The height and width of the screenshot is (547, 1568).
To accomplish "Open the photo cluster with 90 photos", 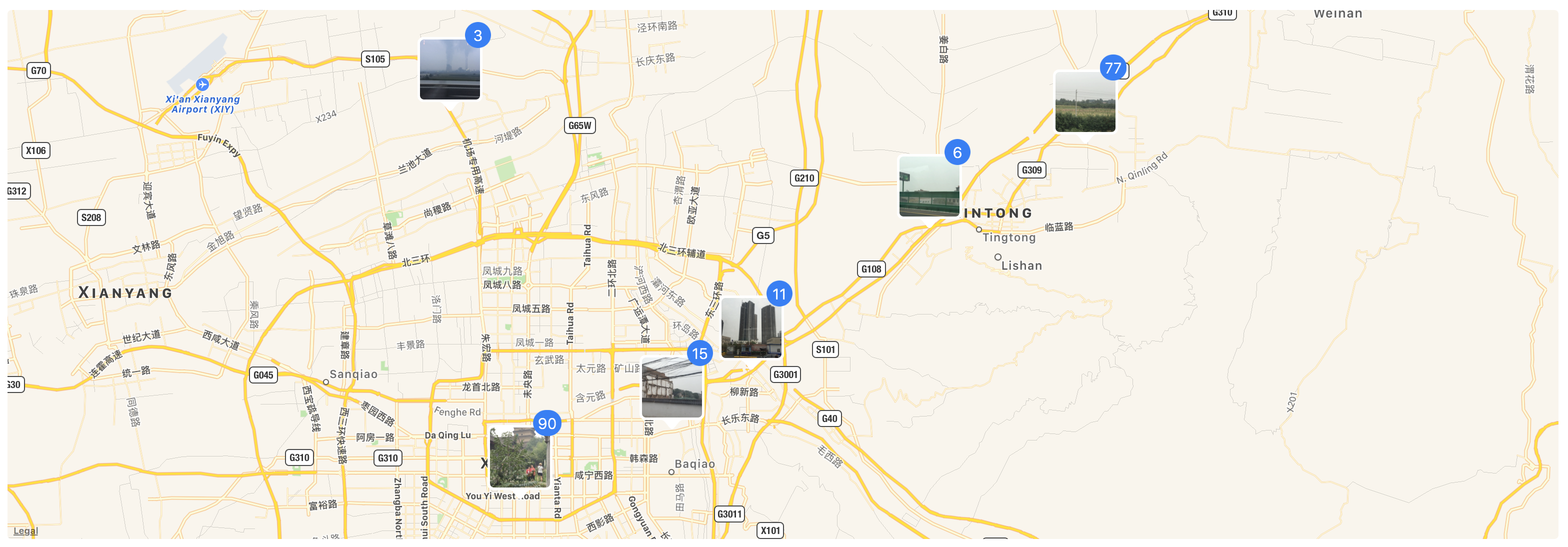I will click(x=519, y=457).
